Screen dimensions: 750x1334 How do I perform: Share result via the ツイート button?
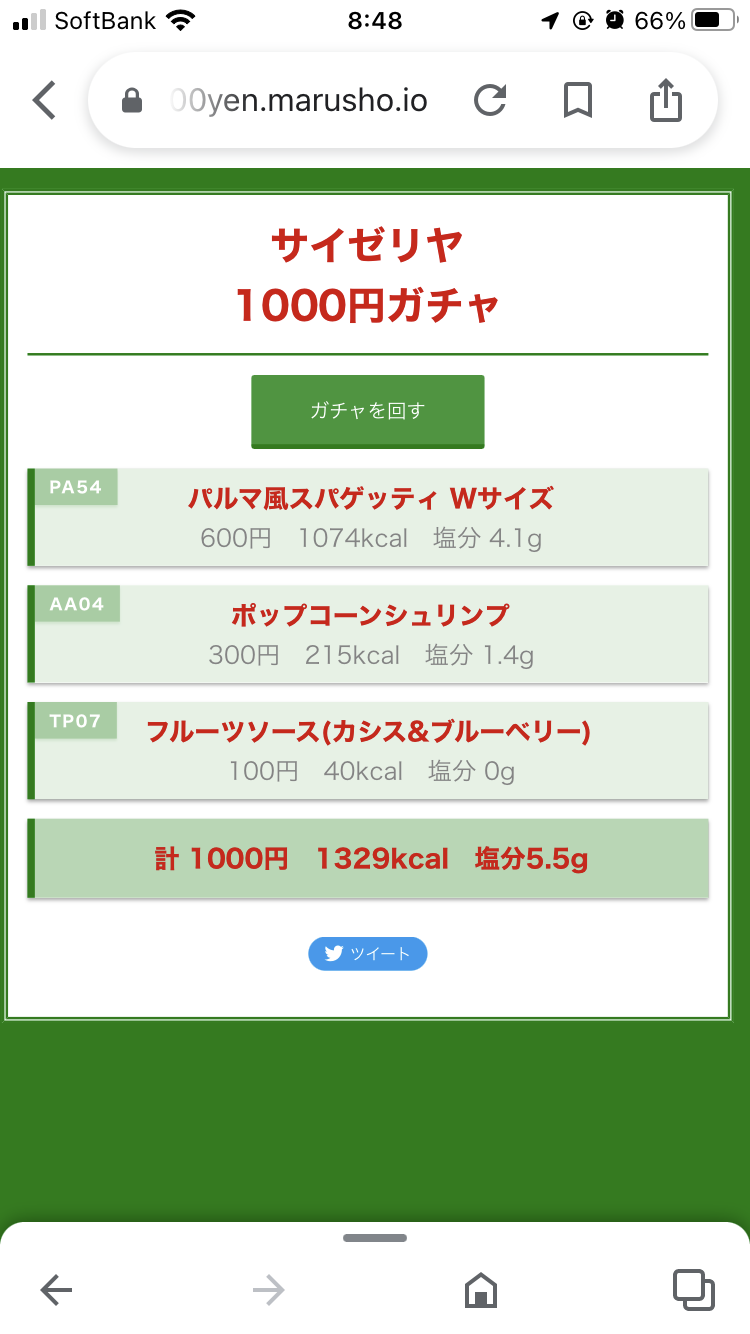tap(367, 954)
